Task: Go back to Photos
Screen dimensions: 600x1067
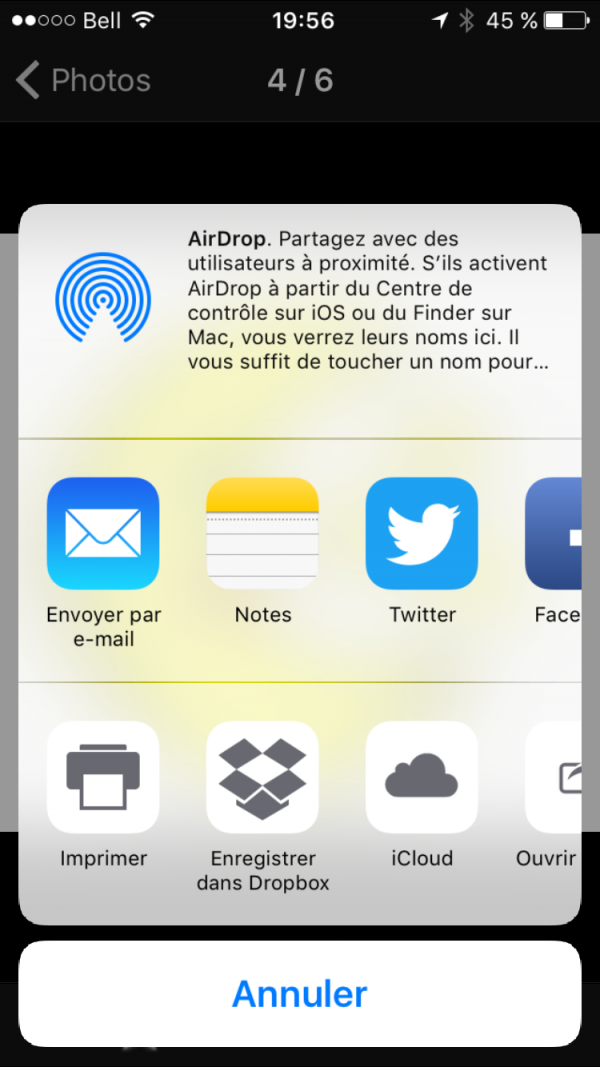Action: [84, 80]
